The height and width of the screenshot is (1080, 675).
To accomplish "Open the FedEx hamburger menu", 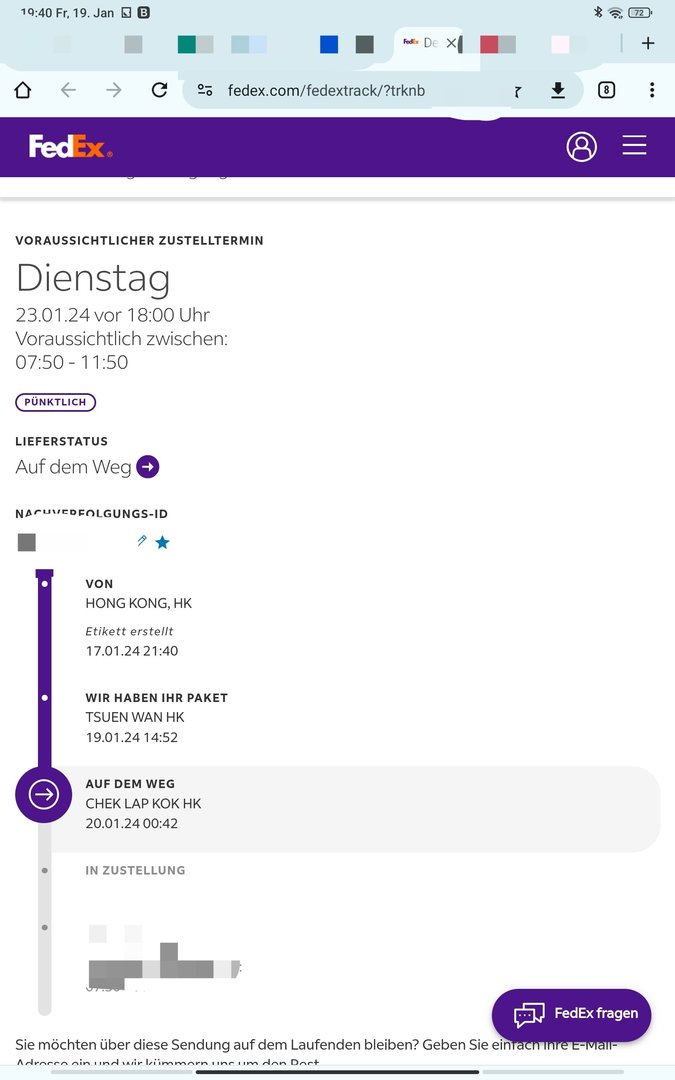I will click(634, 146).
